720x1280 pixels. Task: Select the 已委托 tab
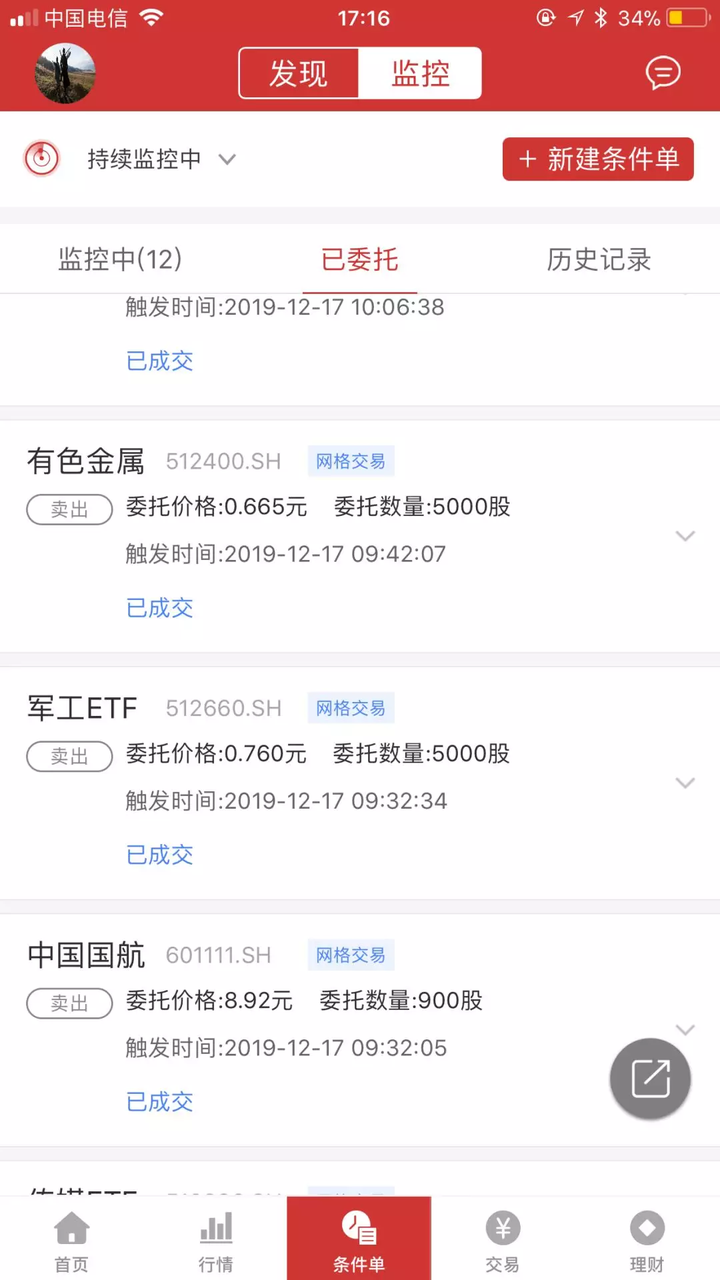tap(360, 259)
